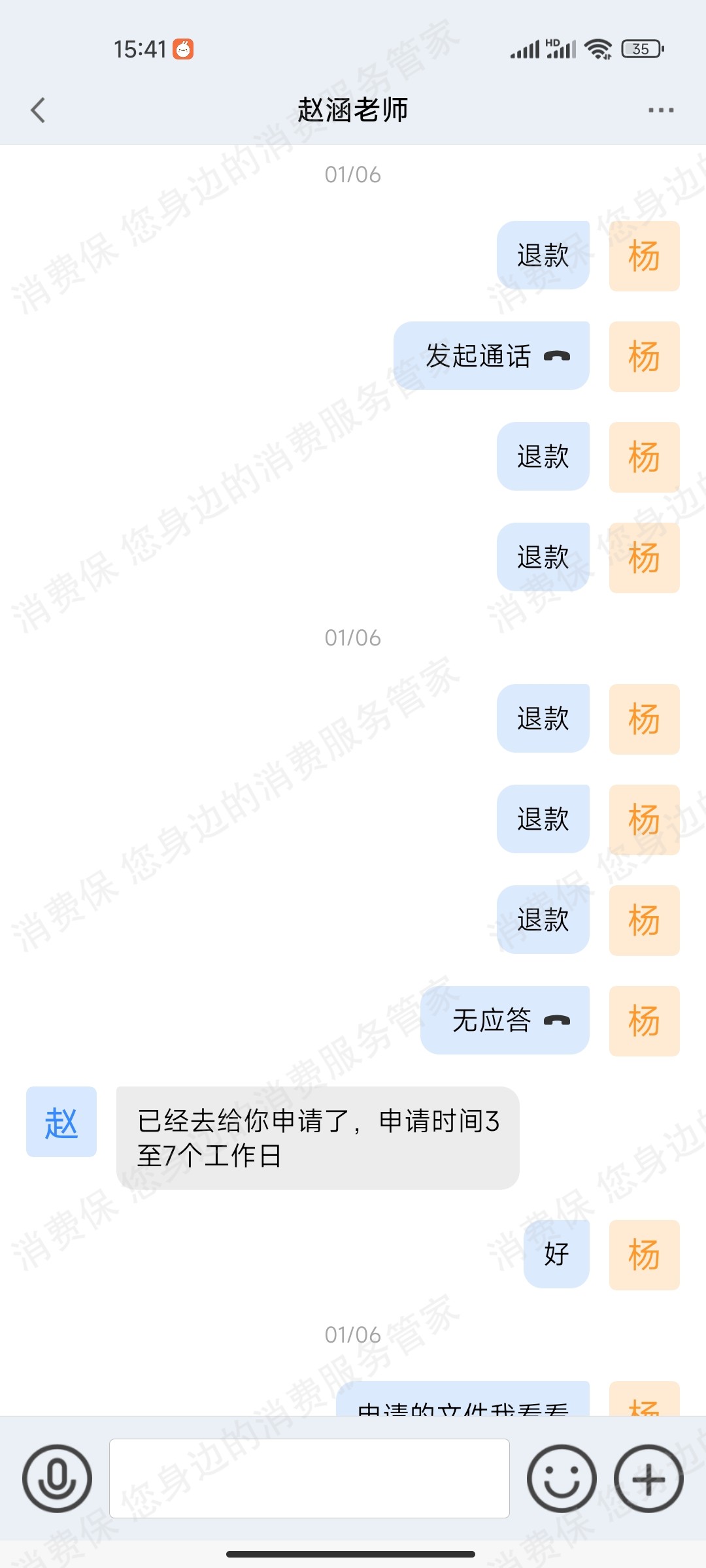Open the three-dot overflow menu

(x=660, y=110)
